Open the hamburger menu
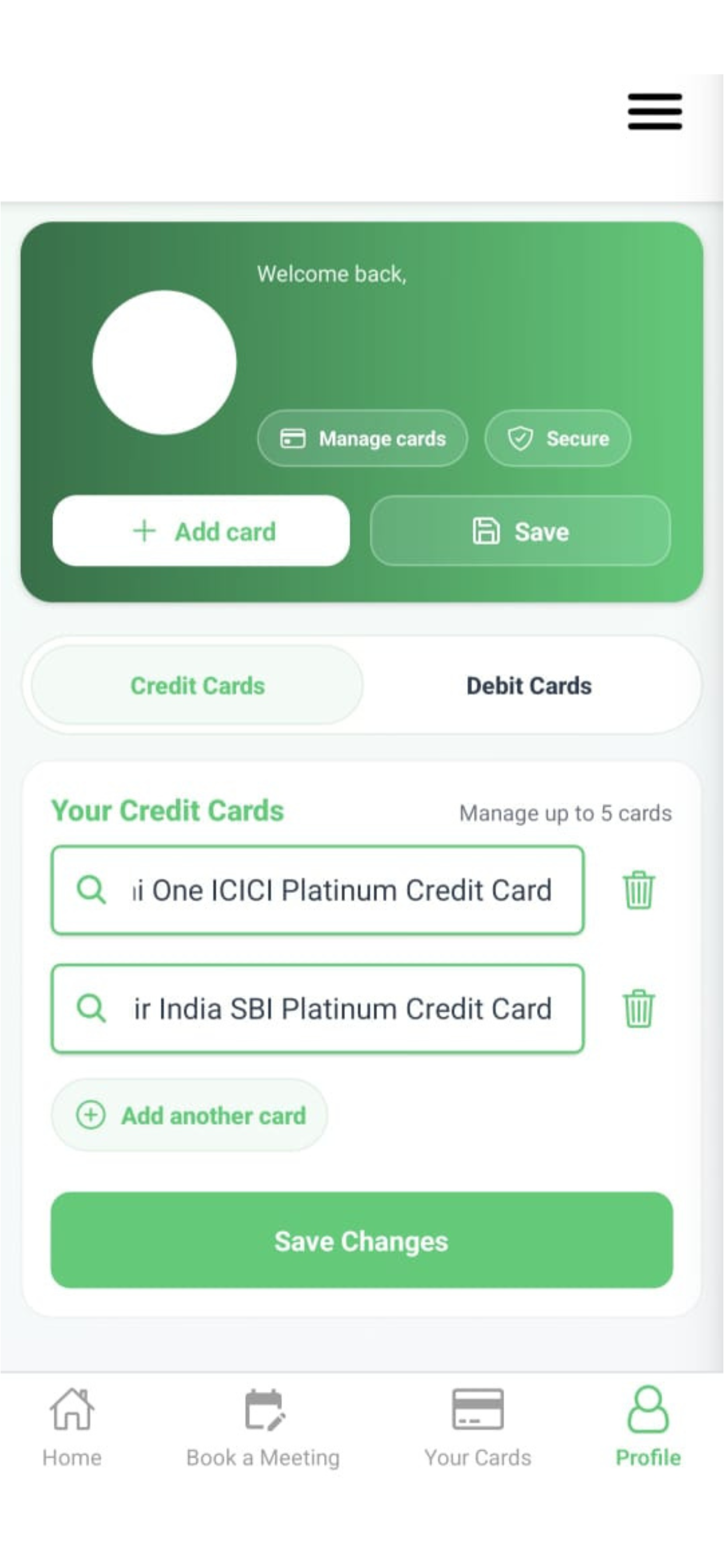 tap(654, 111)
